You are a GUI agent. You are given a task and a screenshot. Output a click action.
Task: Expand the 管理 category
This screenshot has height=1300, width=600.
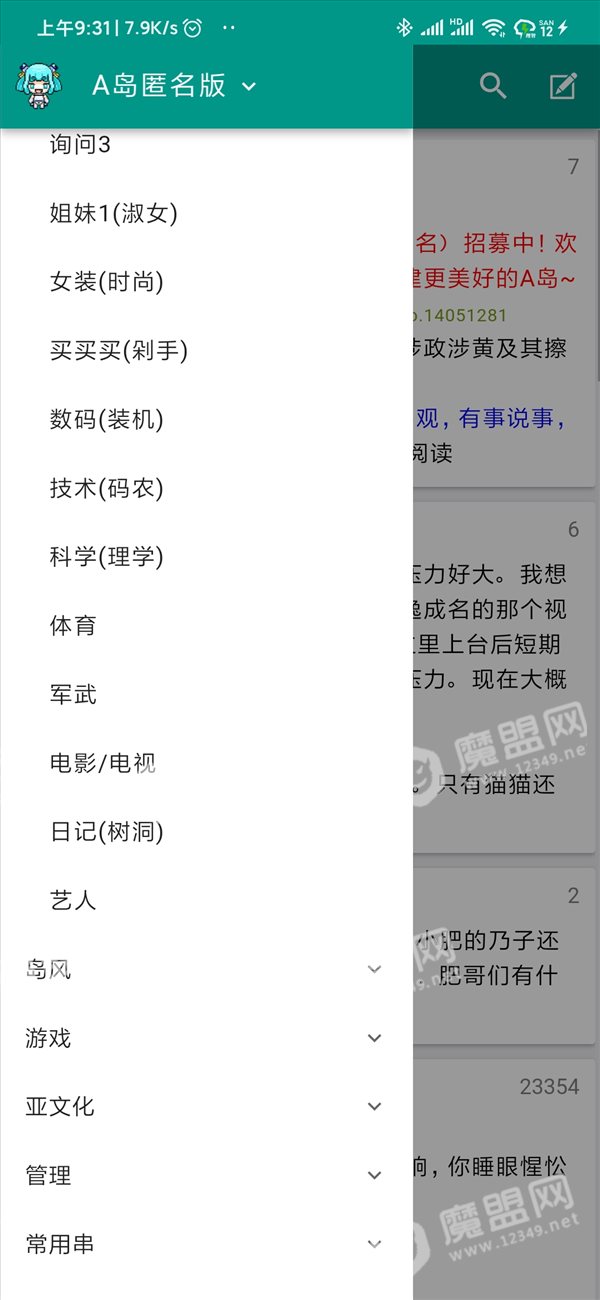[x=206, y=1175]
